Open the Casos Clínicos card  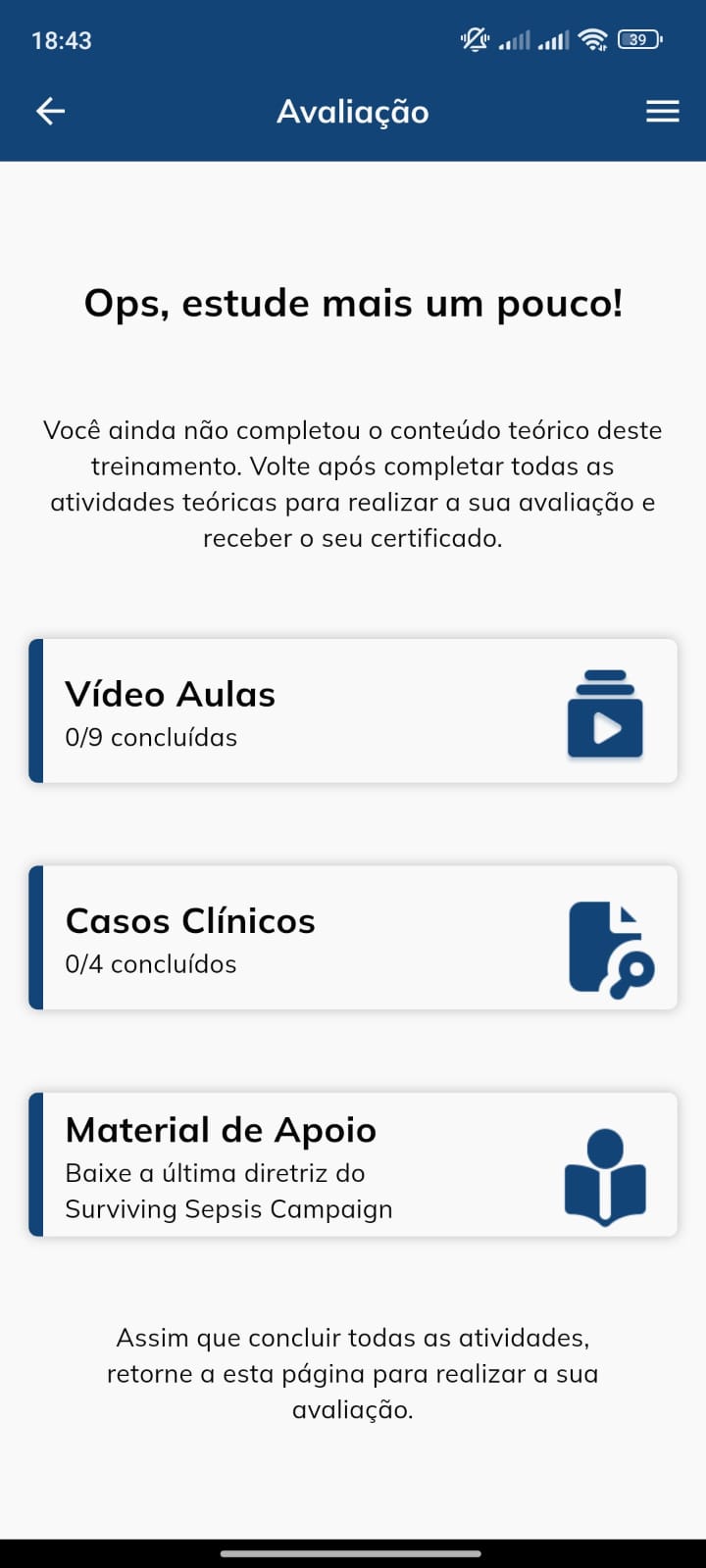353,938
